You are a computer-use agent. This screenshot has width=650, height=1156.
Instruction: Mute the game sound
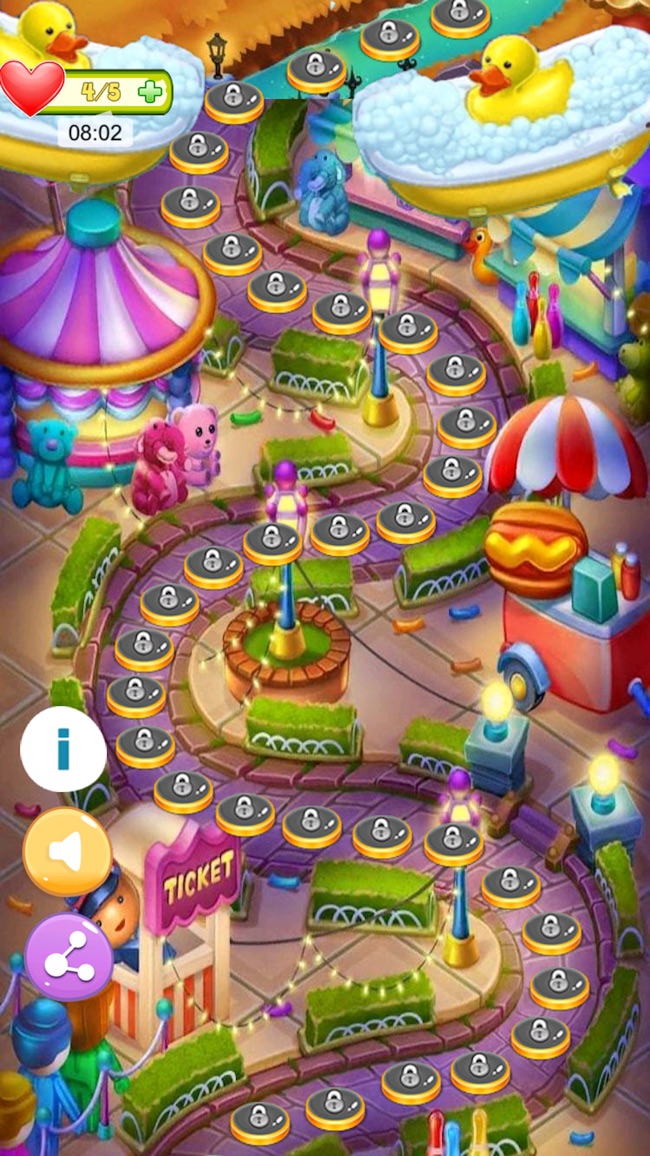pyautogui.click(x=67, y=852)
